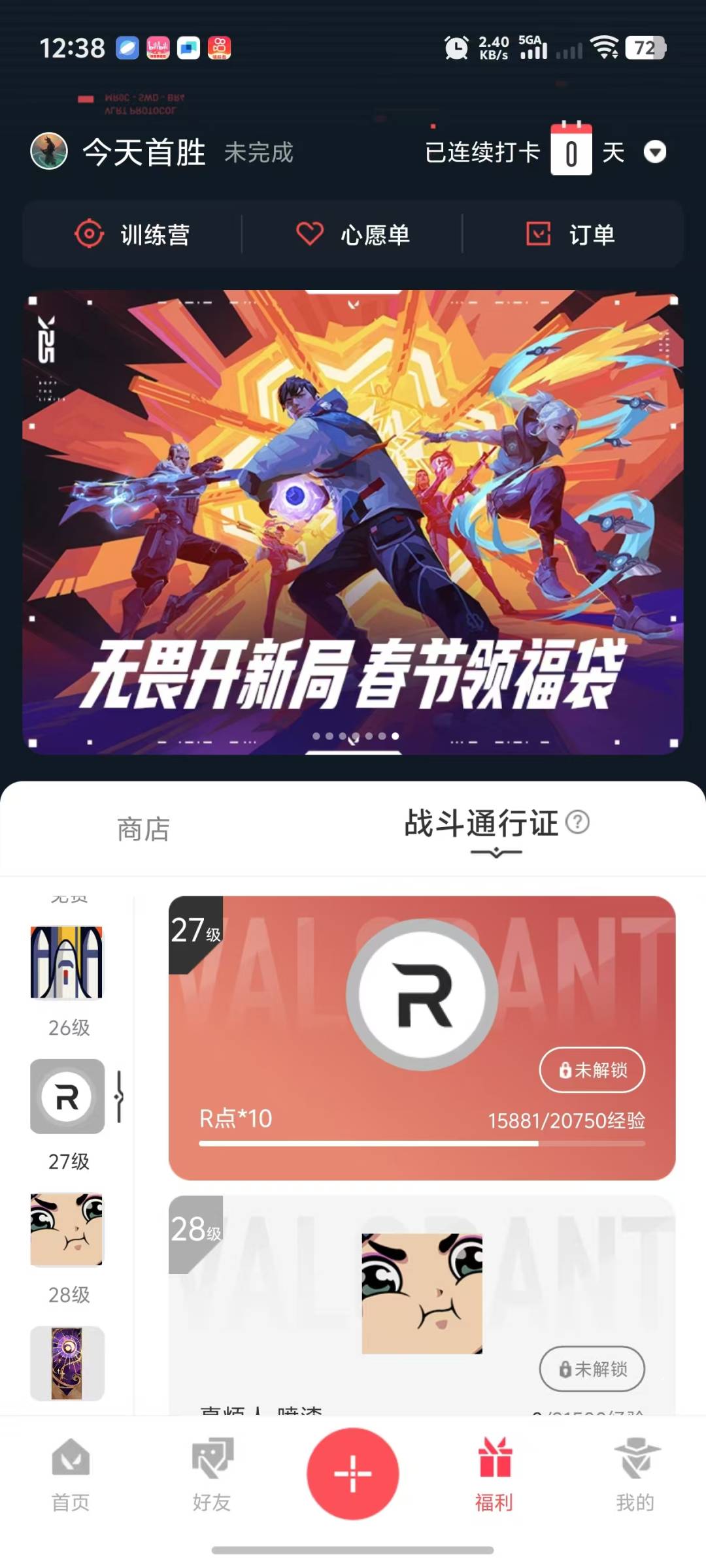Screen dimensions: 706x1568
Task: Open the 无畏开新局 春节领福袋 banner
Action: coord(353,523)
